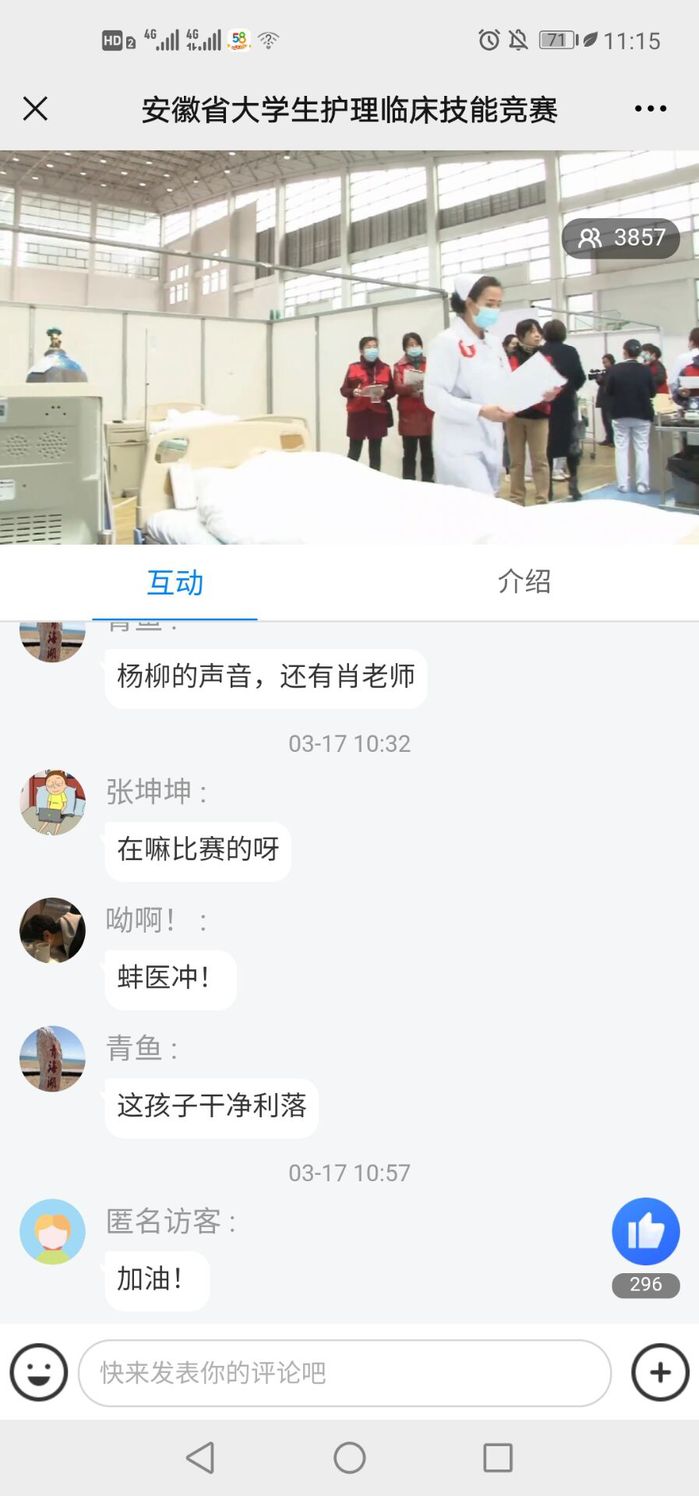Close the live stream page

pyautogui.click(x=35, y=109)
